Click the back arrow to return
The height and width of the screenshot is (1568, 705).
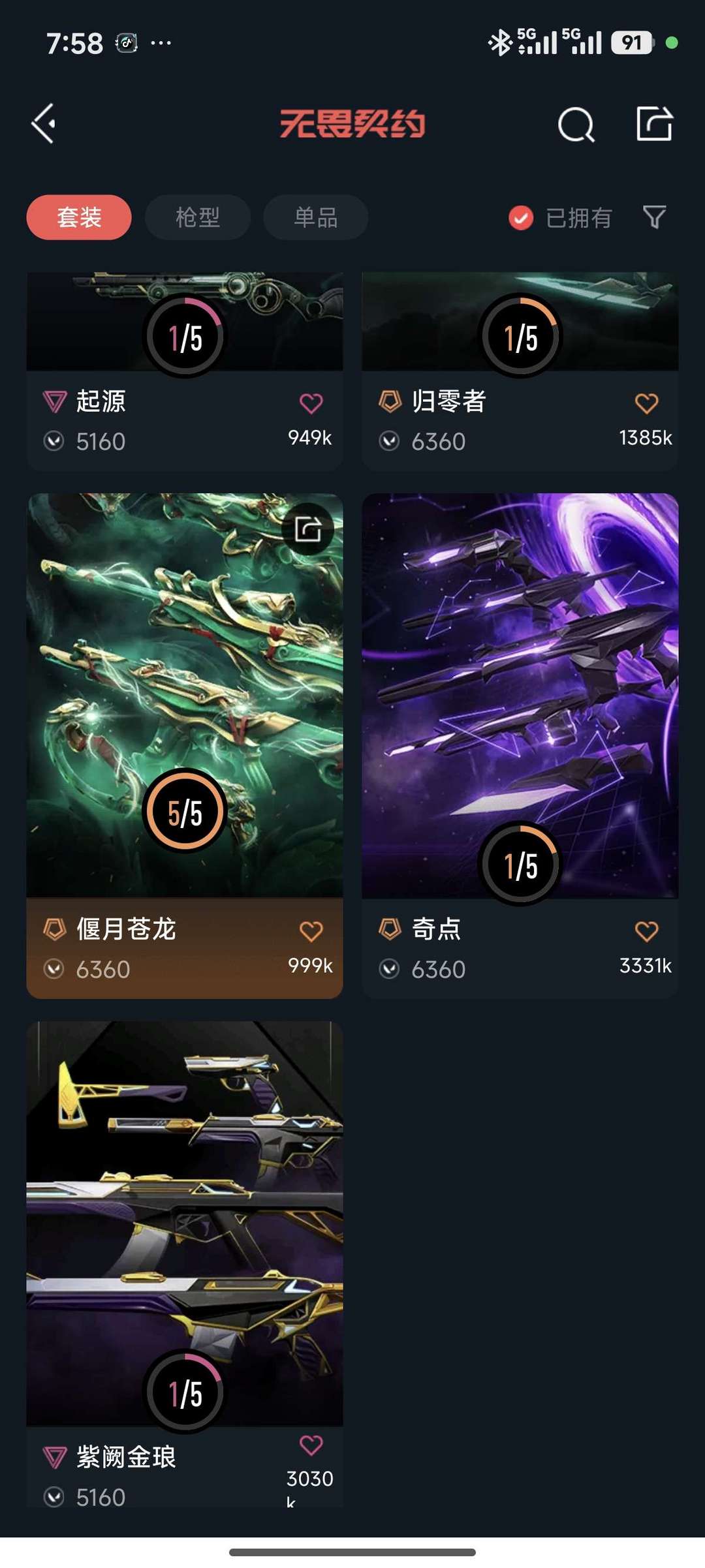tap(43, 123)
